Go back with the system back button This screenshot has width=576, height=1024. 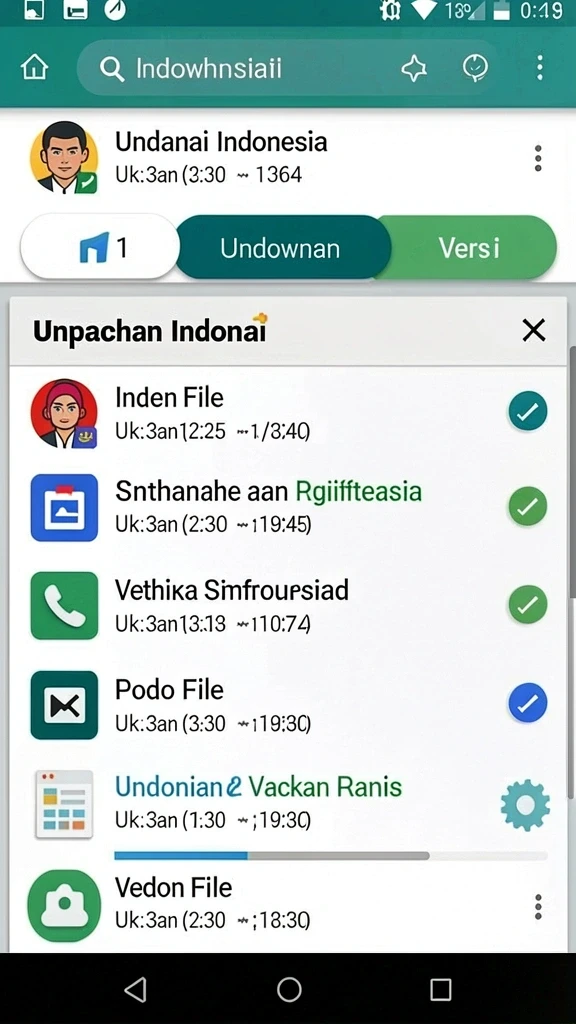click(135, 989)
